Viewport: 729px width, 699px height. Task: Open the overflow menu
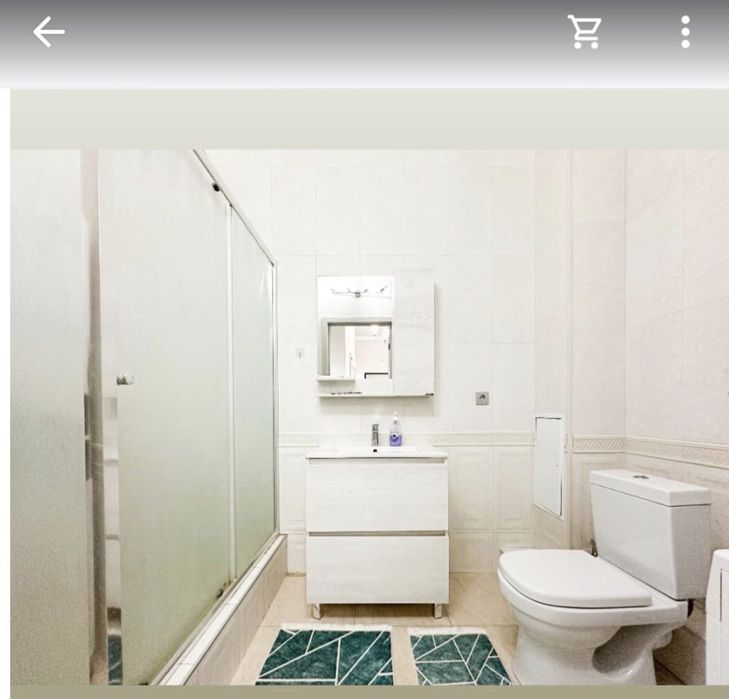(x=685, y=32)
